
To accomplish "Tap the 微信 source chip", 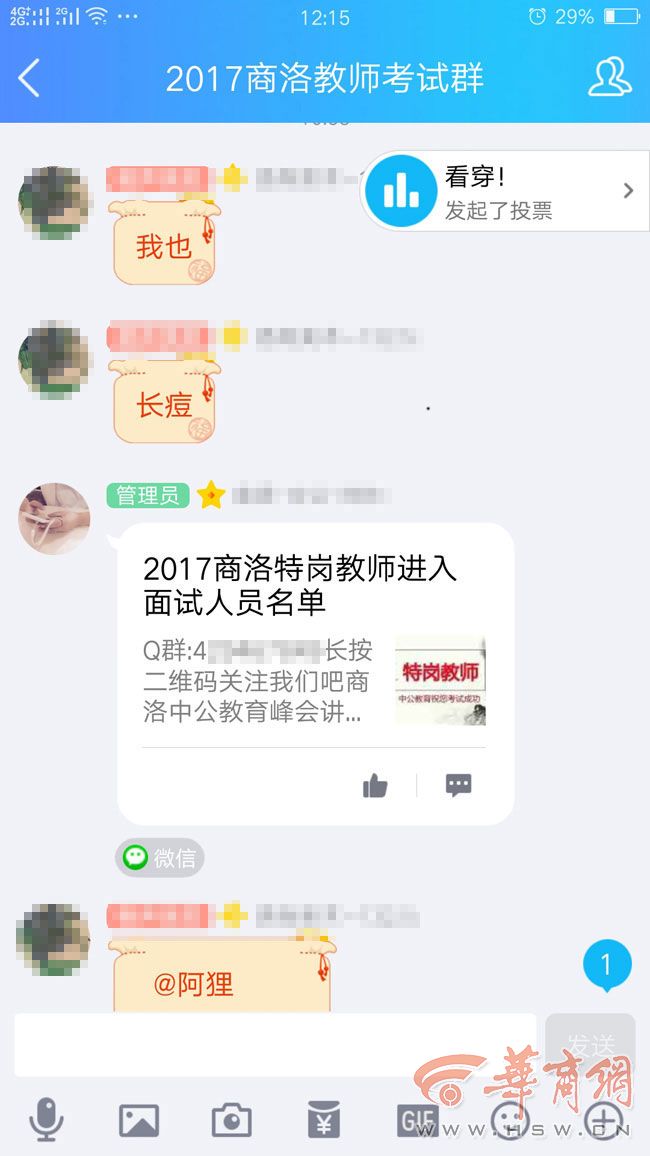I will [x=160, y=858].
